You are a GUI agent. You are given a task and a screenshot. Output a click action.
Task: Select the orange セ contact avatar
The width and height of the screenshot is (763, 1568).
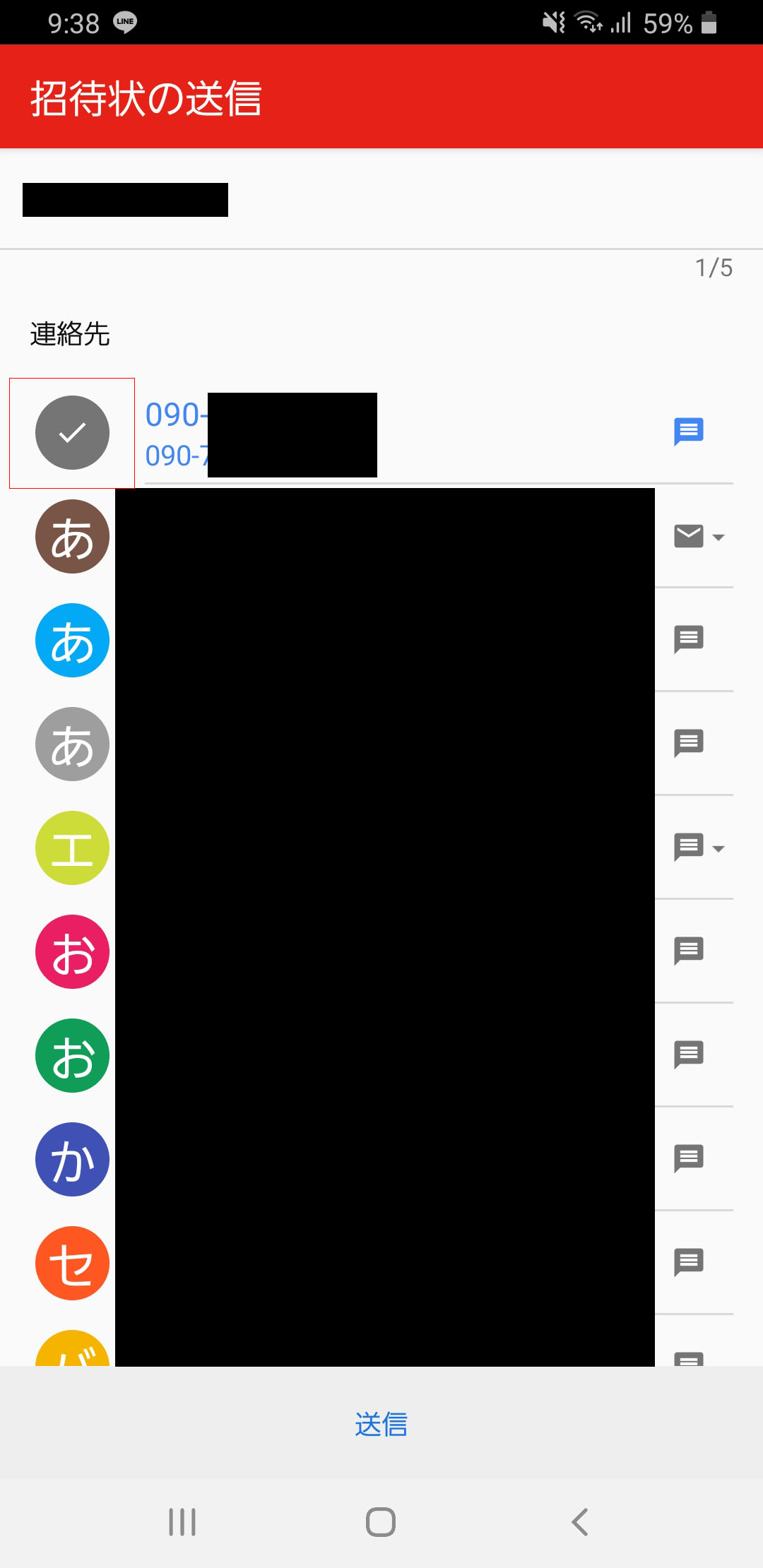coord(71,1264)
